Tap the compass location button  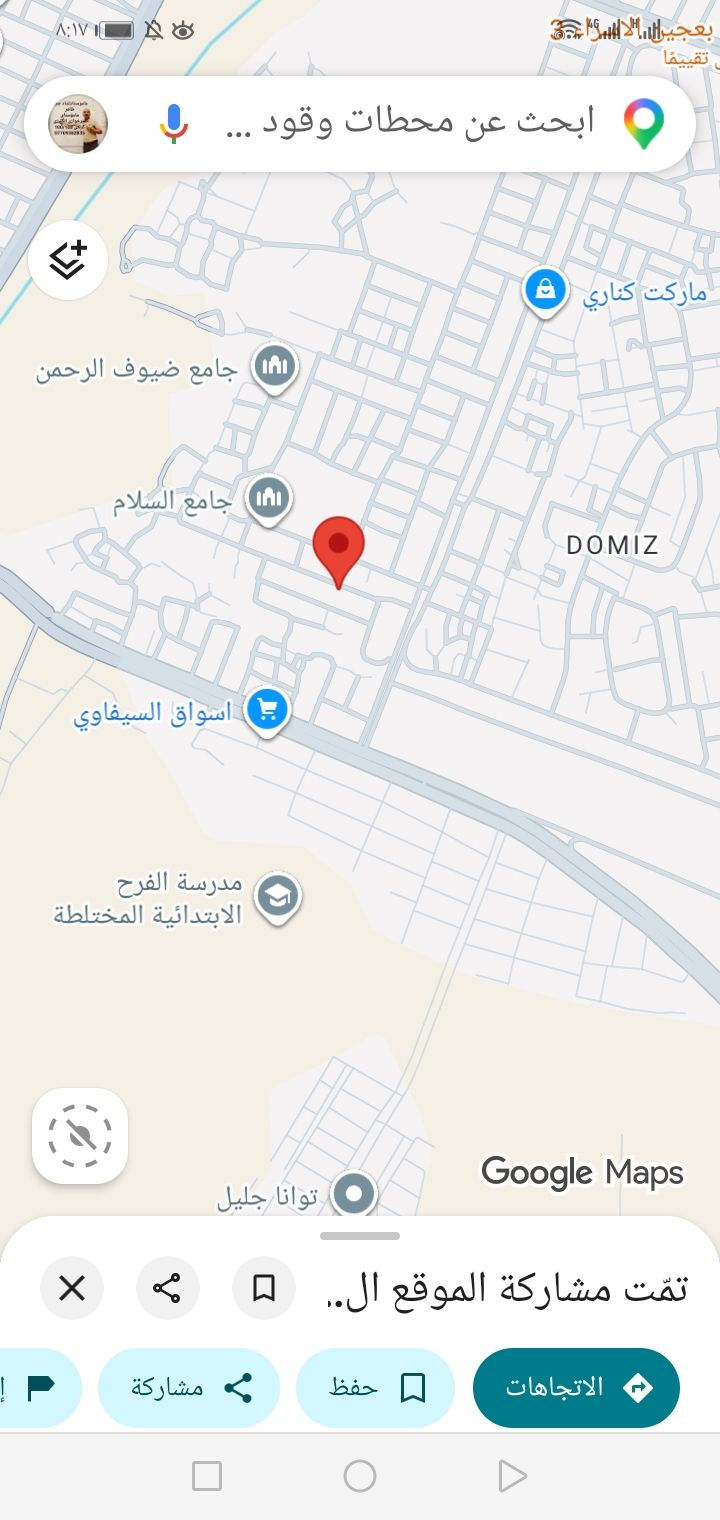(x=80, y=1136)
